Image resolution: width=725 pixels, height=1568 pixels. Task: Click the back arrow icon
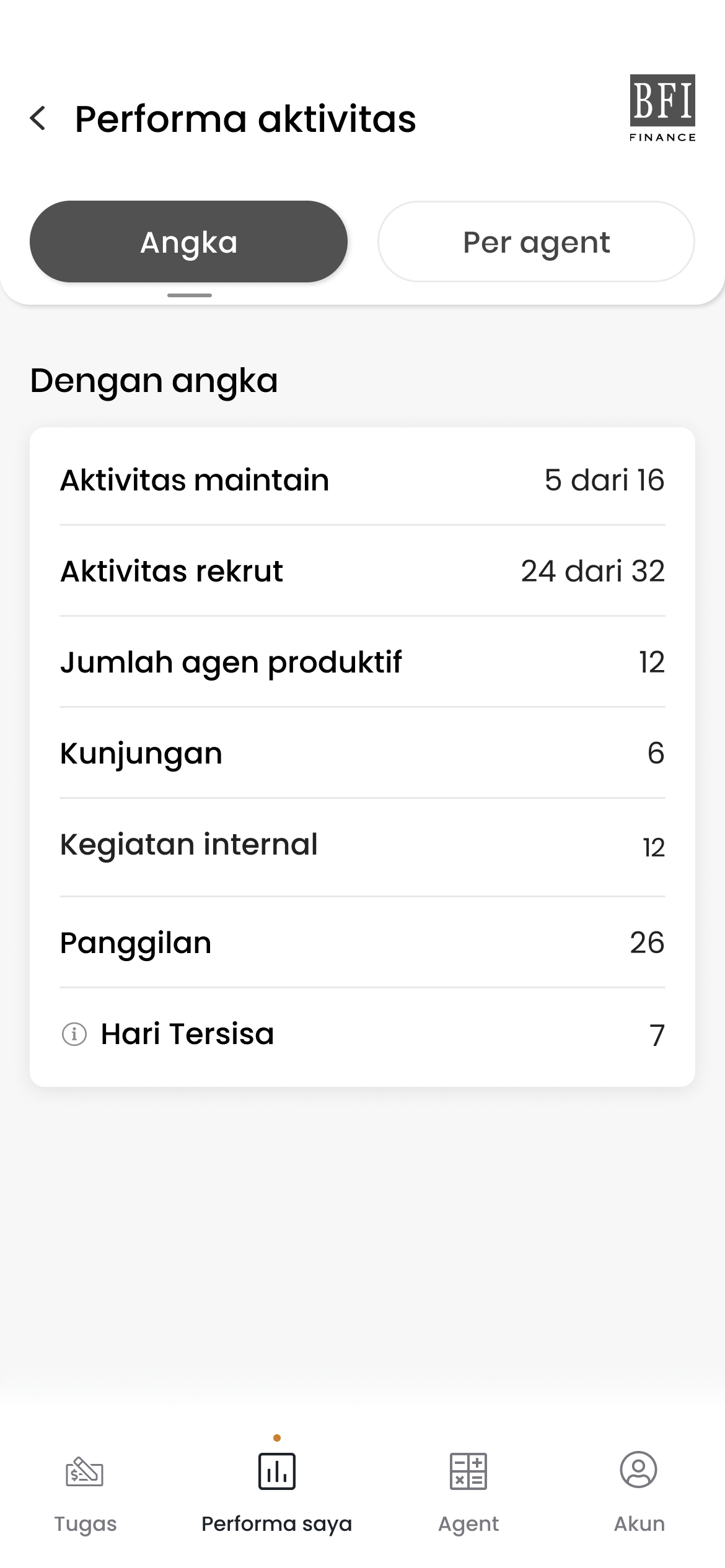pos(38,118)
